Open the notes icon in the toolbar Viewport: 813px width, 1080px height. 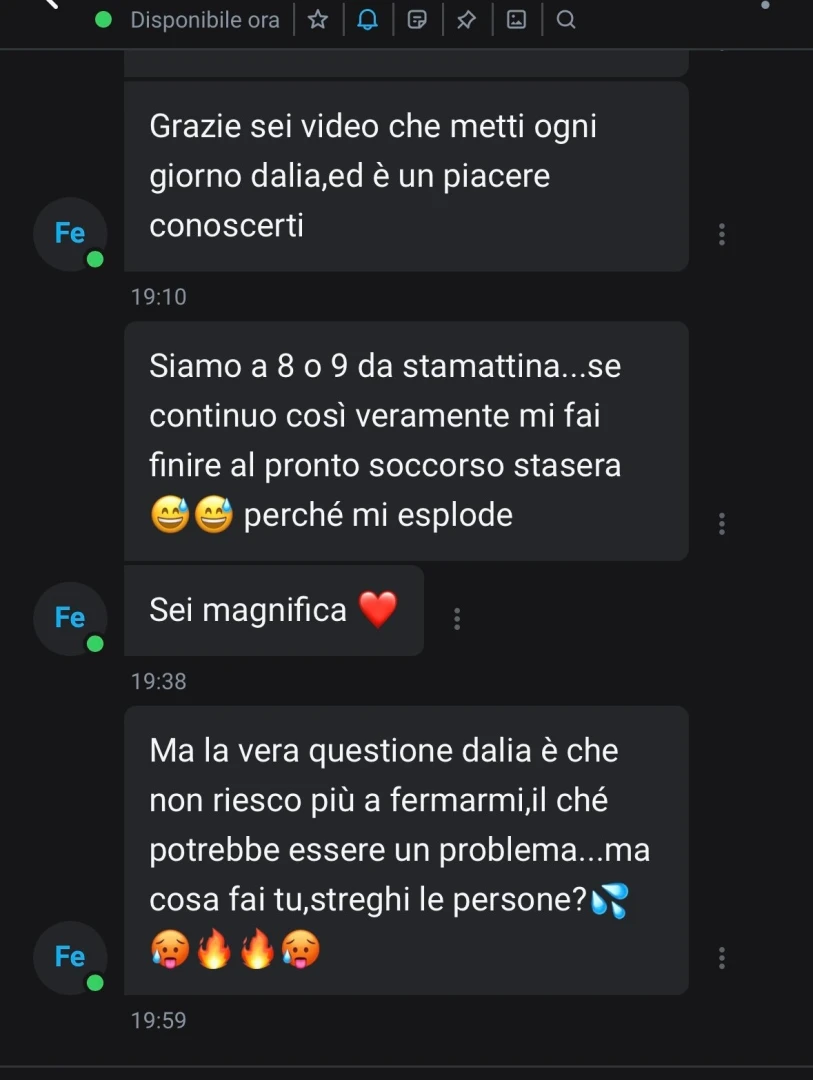pyautogui.click(x=417, y=19)
